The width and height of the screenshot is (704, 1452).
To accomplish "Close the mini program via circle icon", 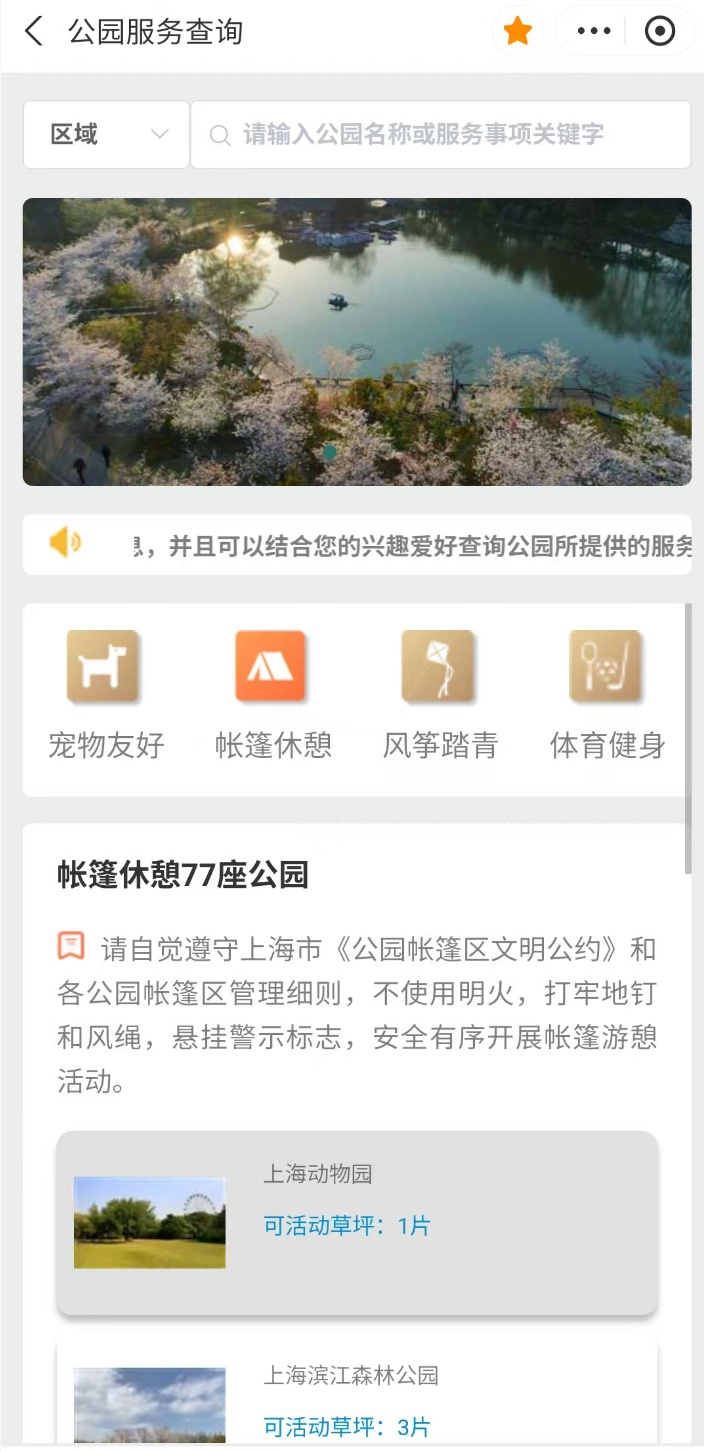I will point(660,32).
